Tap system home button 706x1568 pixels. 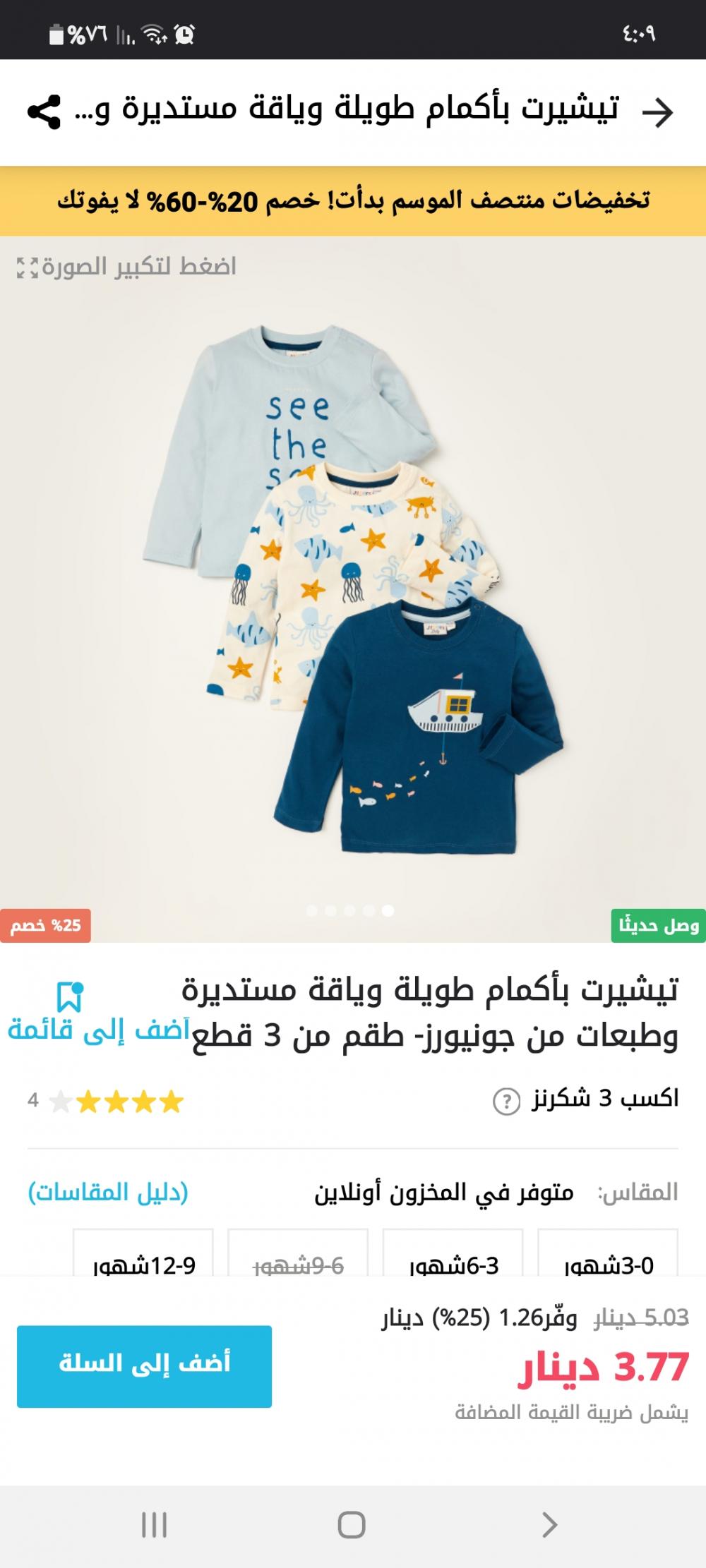coord(352,1525)
